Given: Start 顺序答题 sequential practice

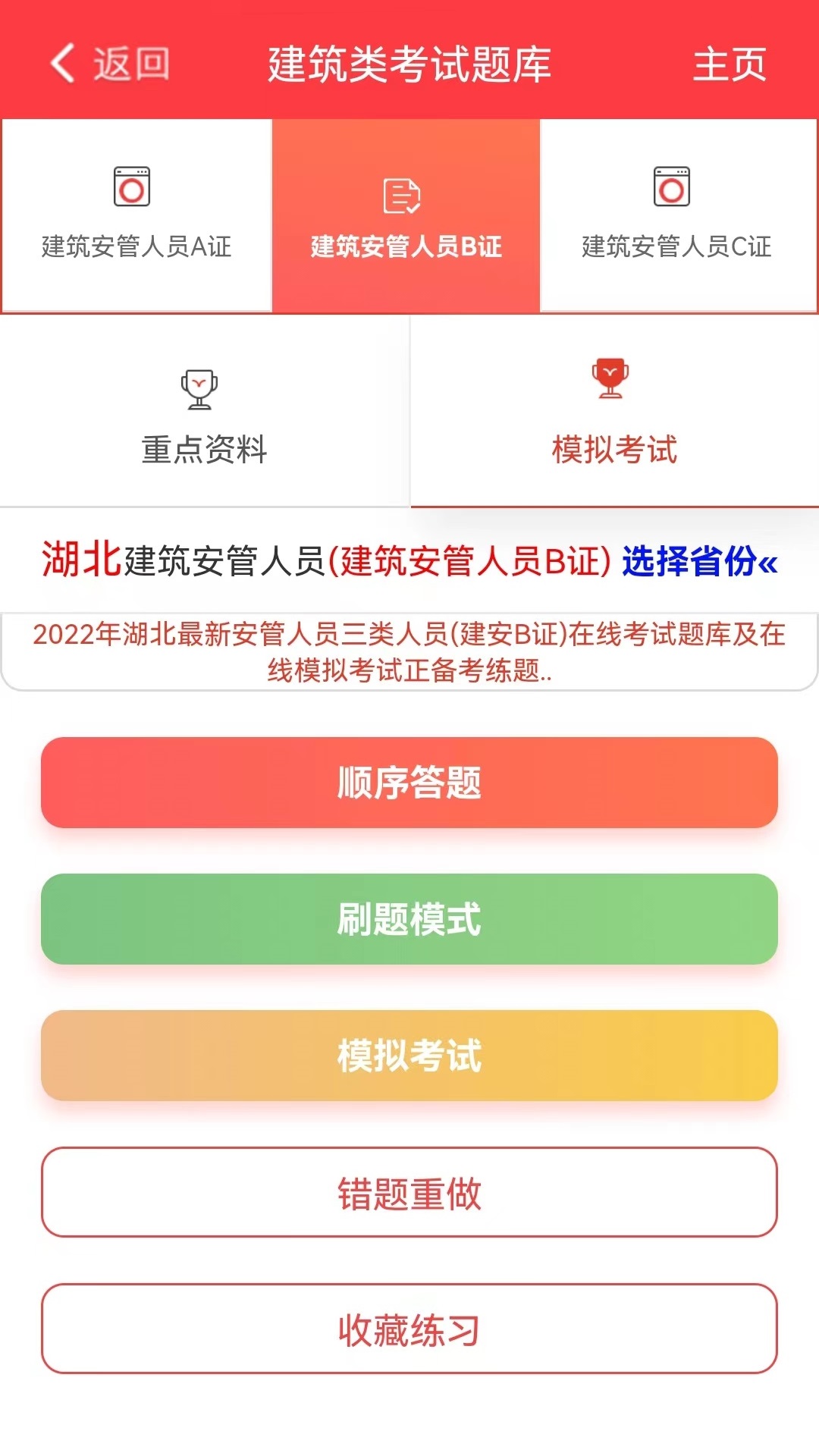Looking at the screenshot, I should 409,783.
